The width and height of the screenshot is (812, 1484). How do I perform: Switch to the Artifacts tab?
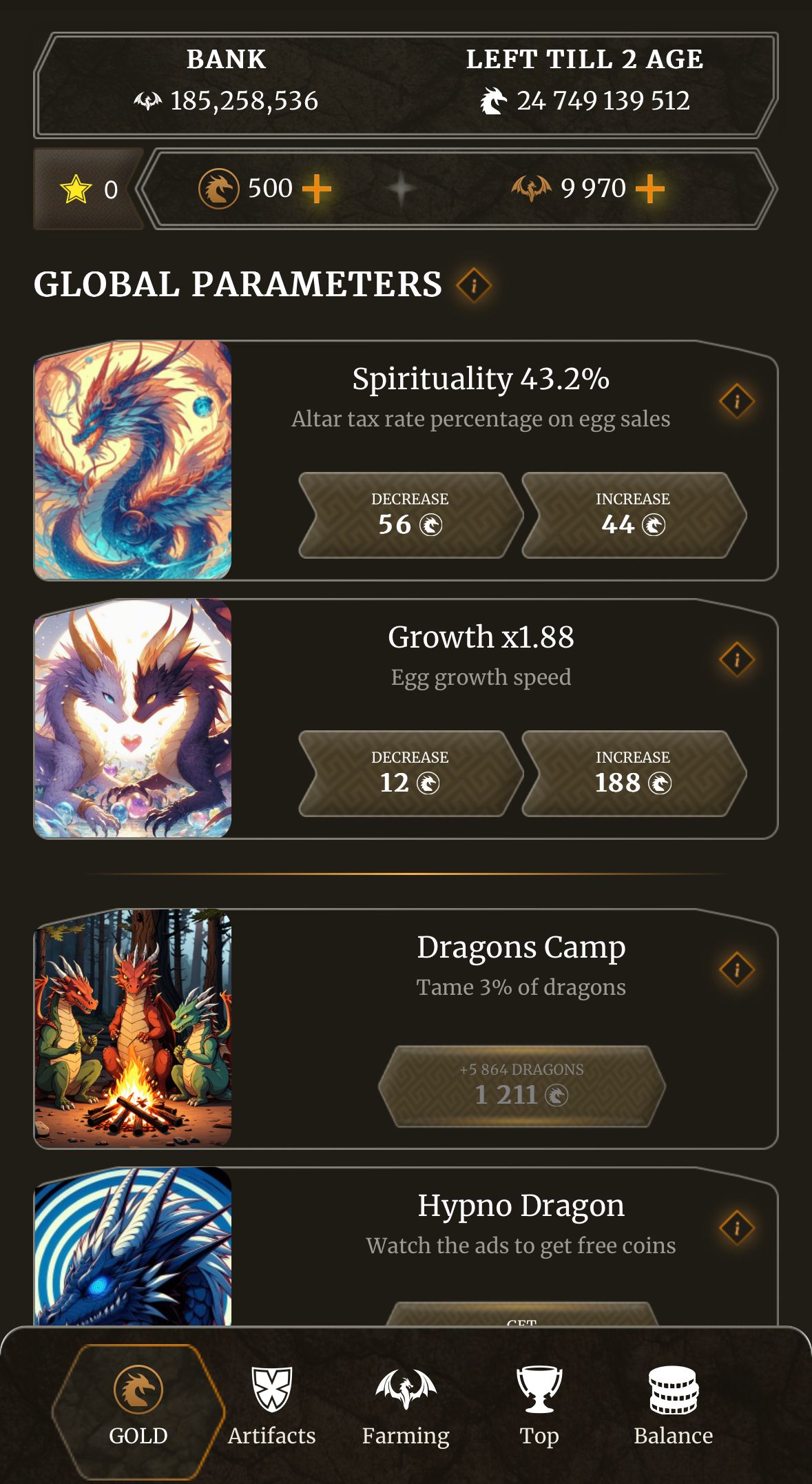pos(272,1405)
